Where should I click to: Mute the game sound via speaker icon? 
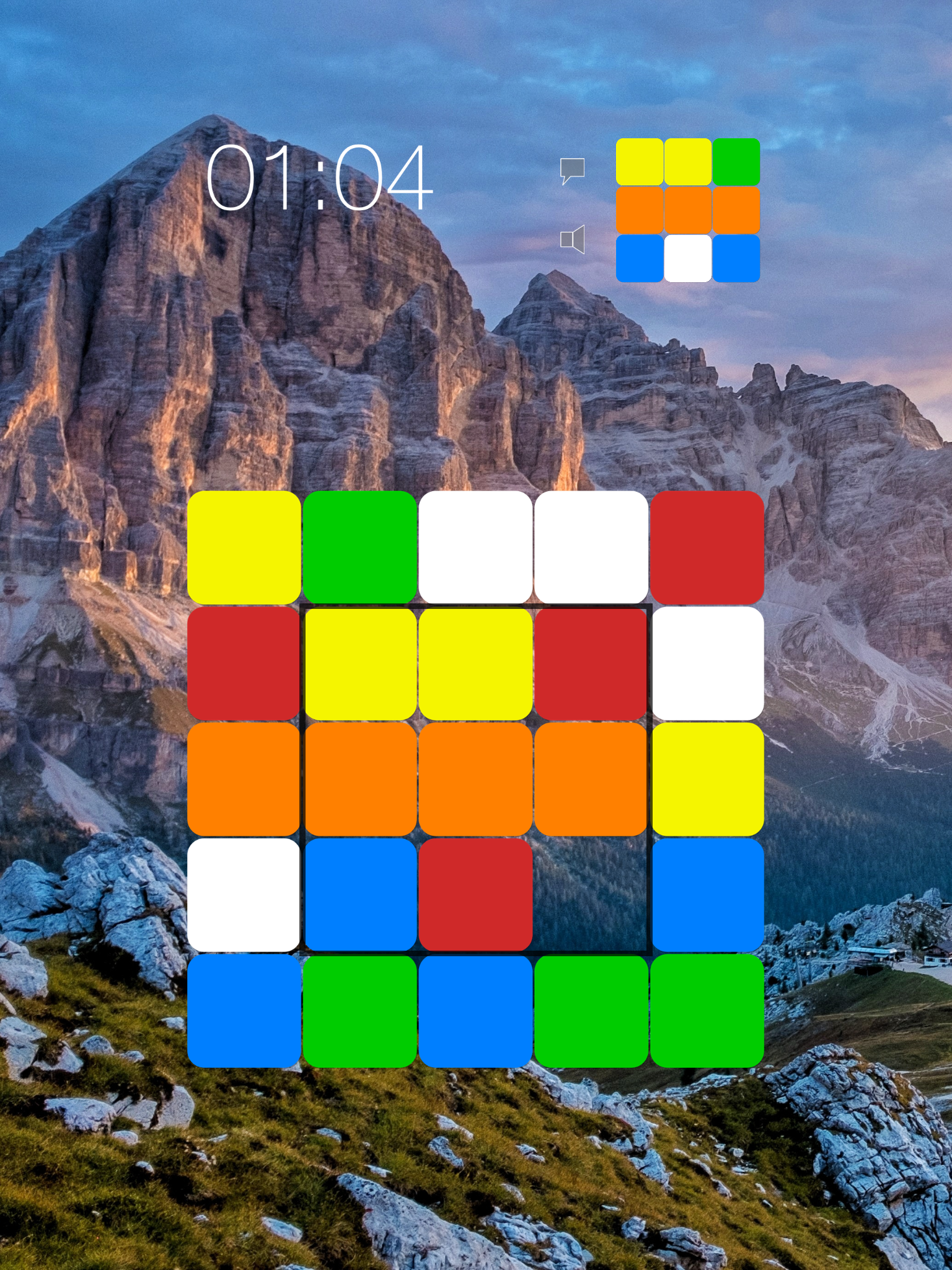[x=573, y=239]
